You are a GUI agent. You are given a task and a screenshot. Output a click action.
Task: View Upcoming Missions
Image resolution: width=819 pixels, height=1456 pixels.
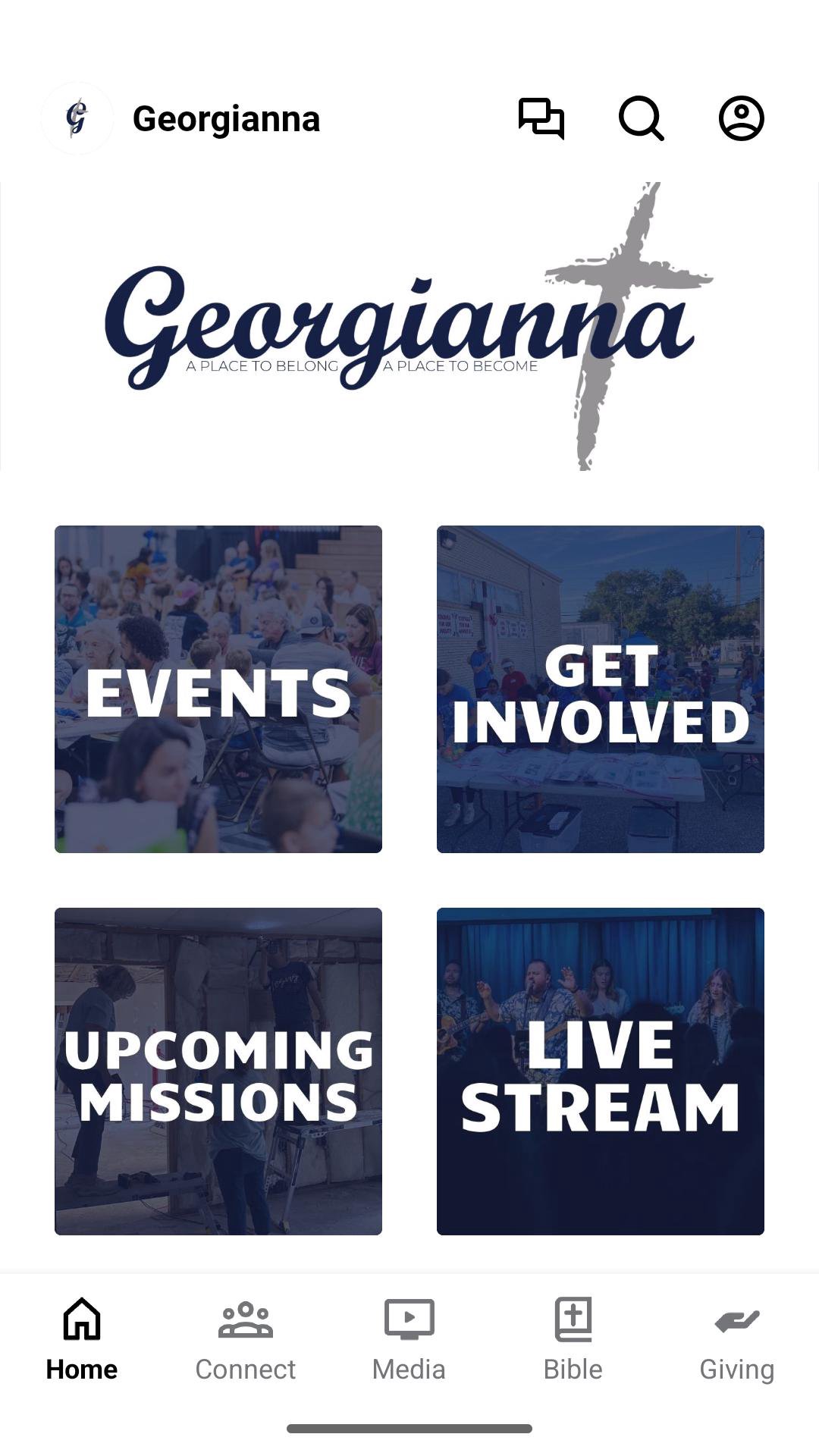[x=218, y=1072]
